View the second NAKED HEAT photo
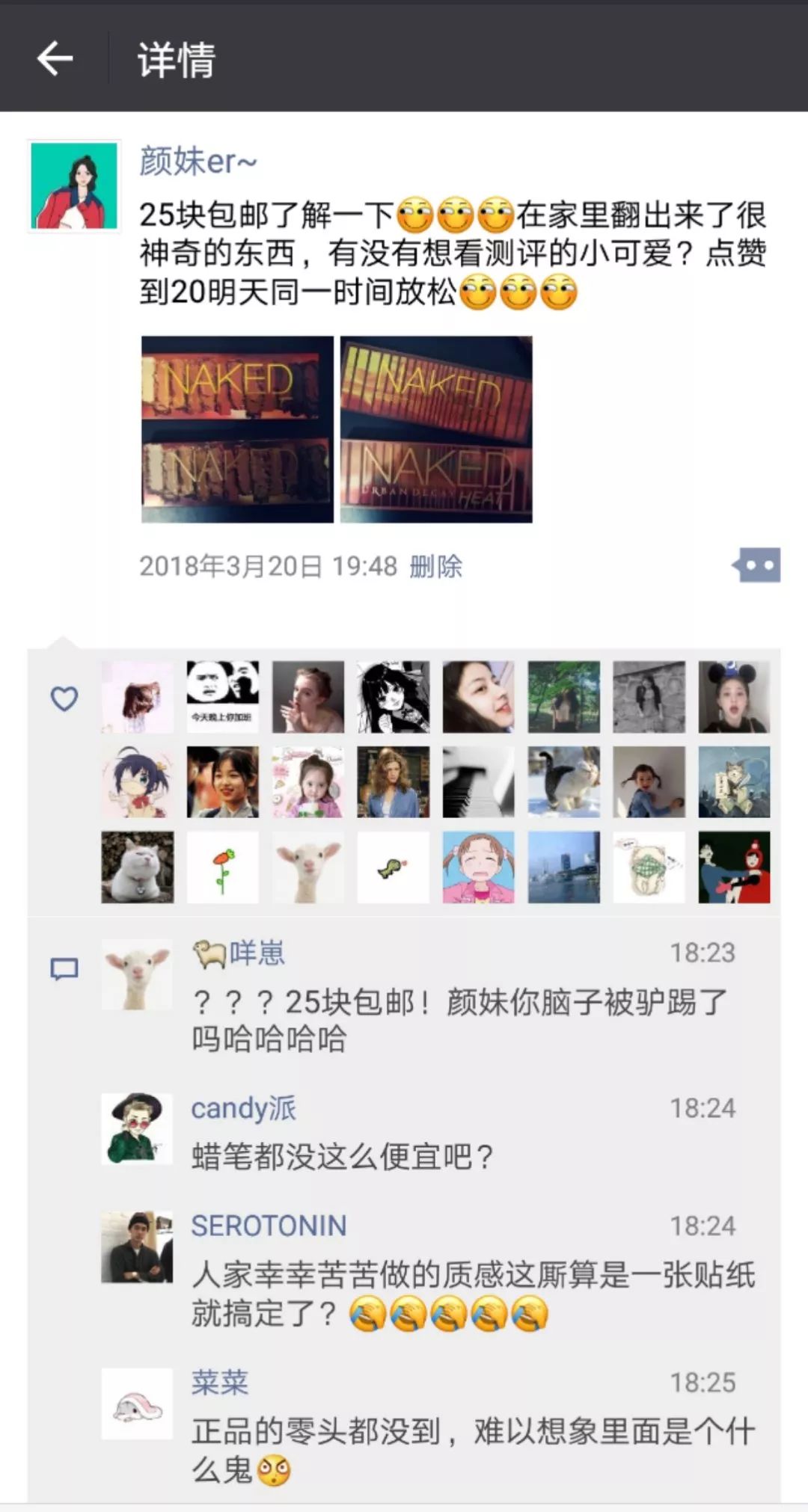Screen dimensions: 808x1512 [436, 429]
